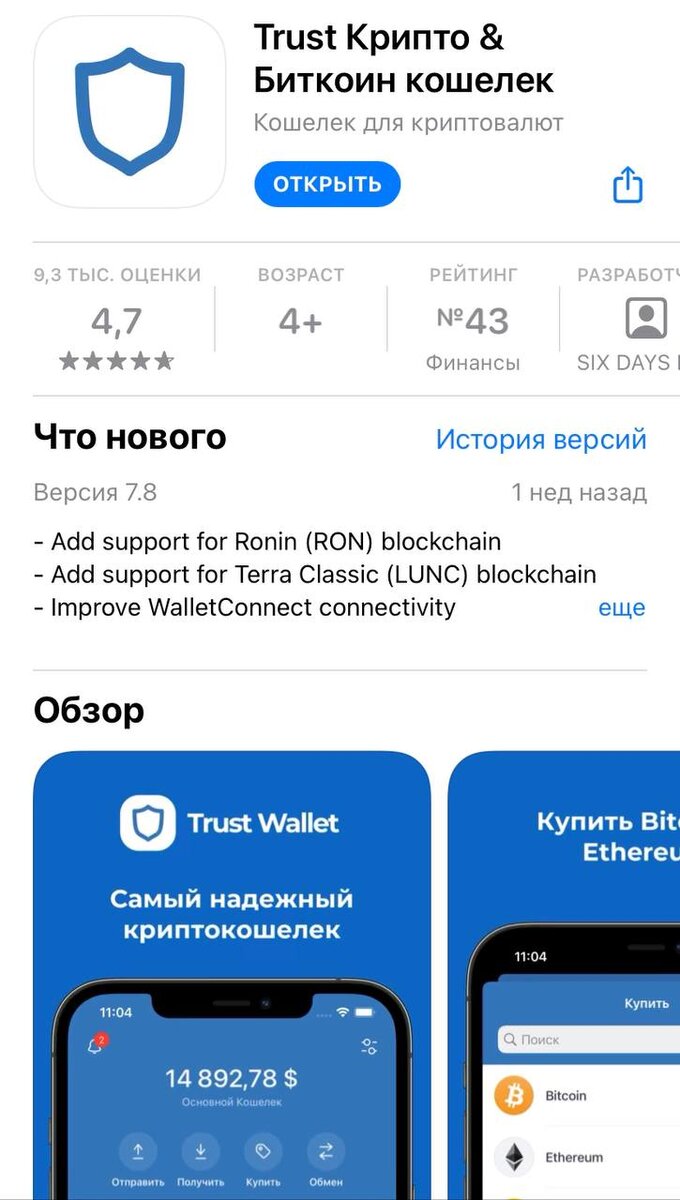Tap the ОТКРЫТЬ button

coord(327,185)
